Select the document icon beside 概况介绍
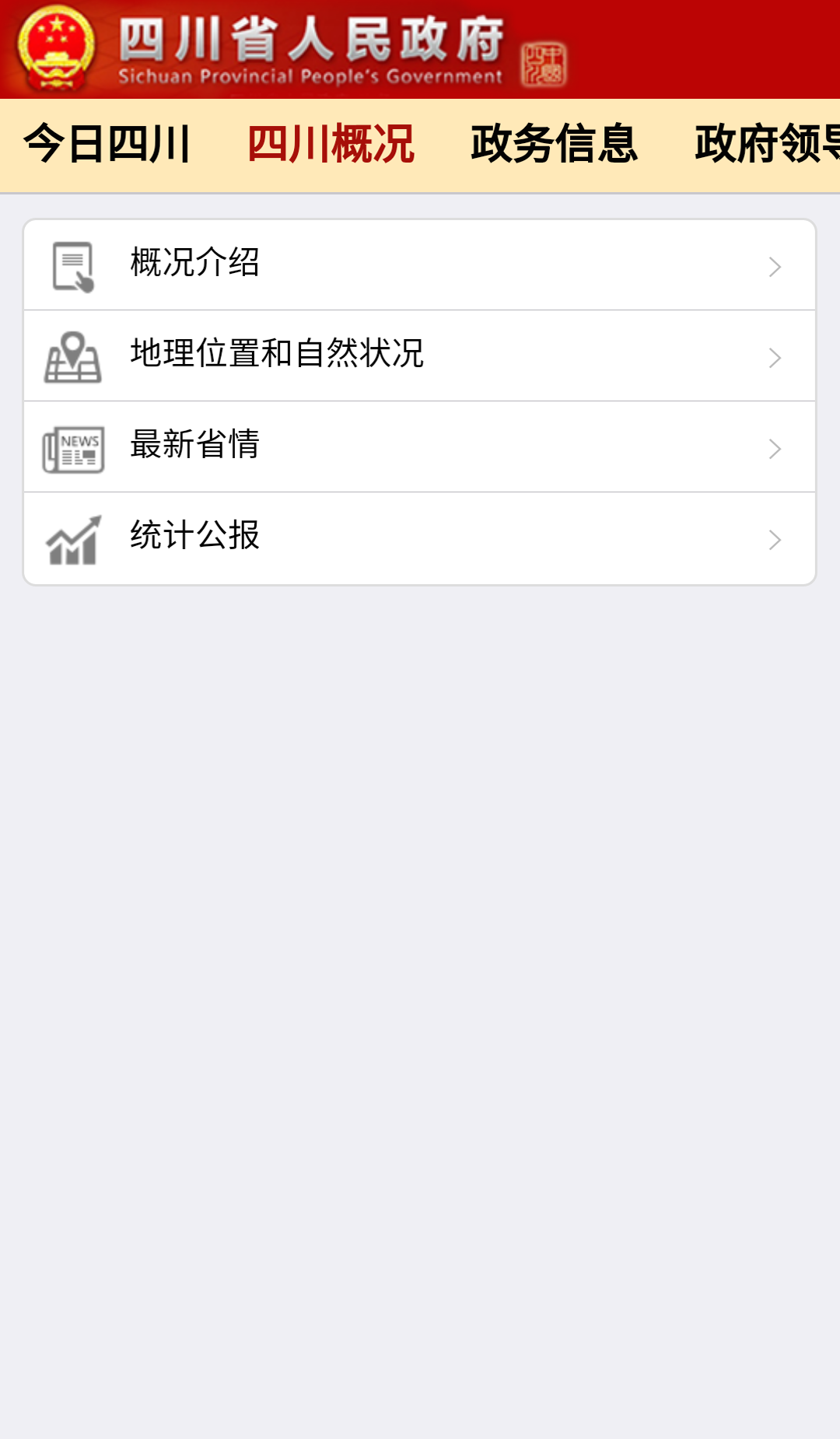 [x=72, y=264]
